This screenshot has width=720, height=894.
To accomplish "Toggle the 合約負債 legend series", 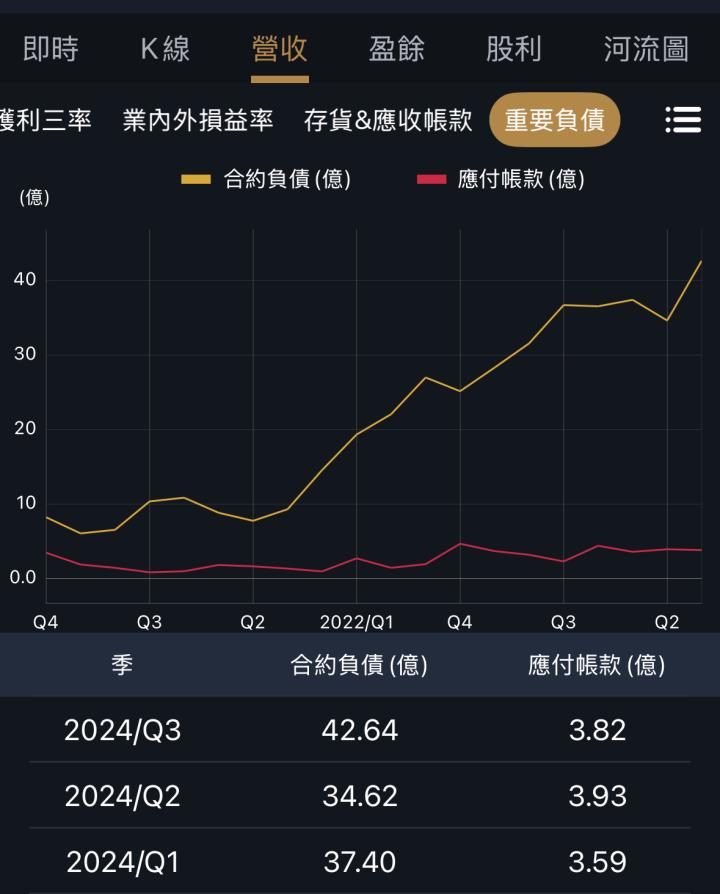I will [x=267, y=179].
